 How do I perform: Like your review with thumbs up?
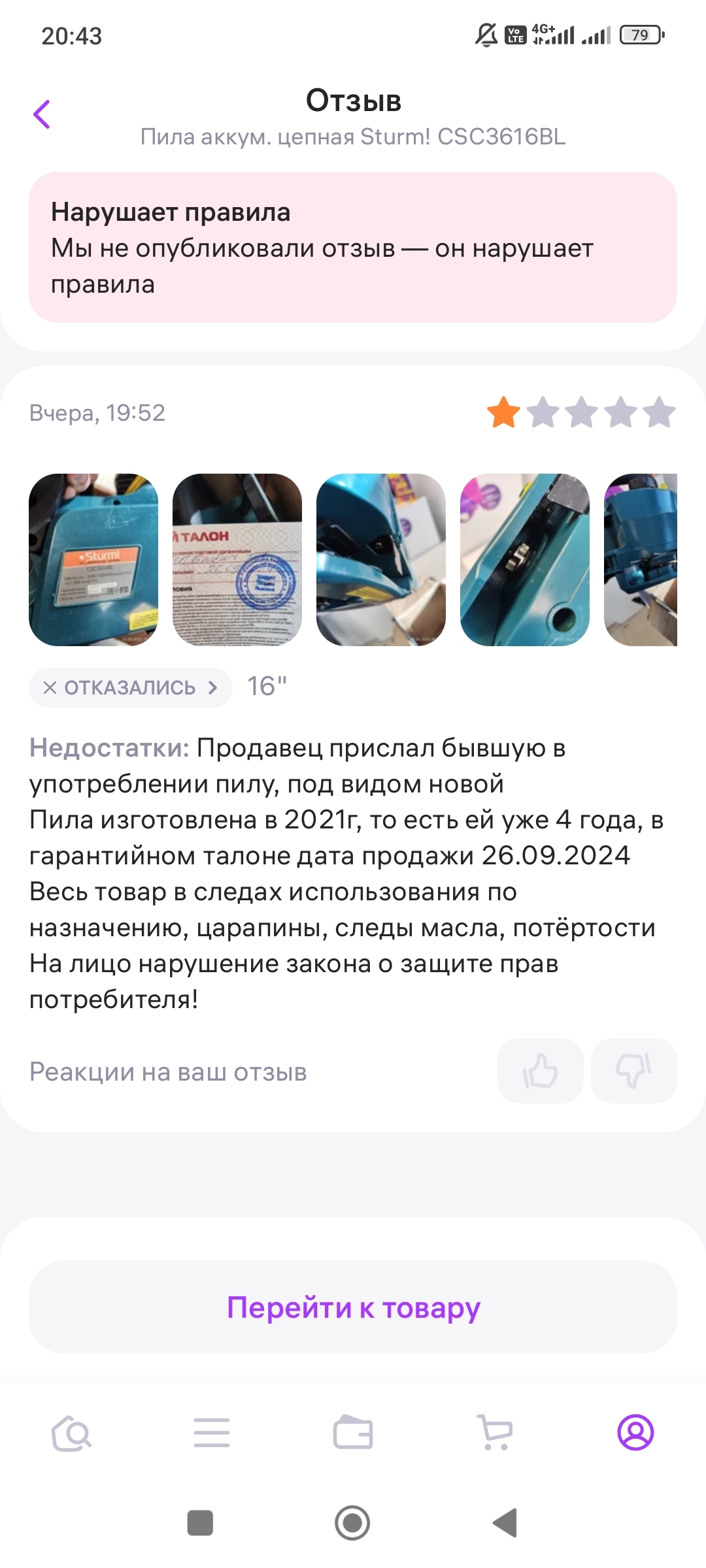(540, 1071)
